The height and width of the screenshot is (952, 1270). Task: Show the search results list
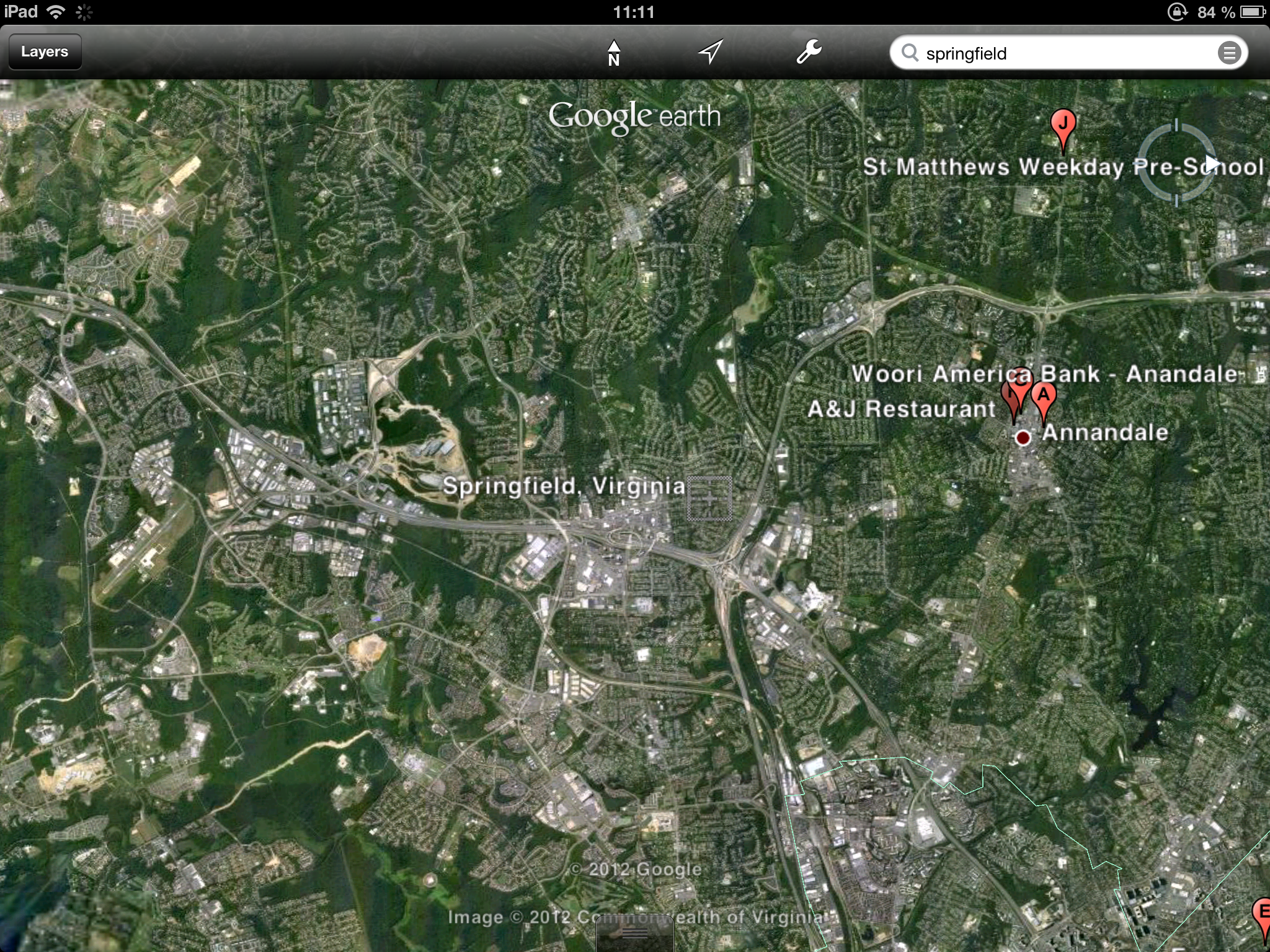click(x=1228, y=53)
